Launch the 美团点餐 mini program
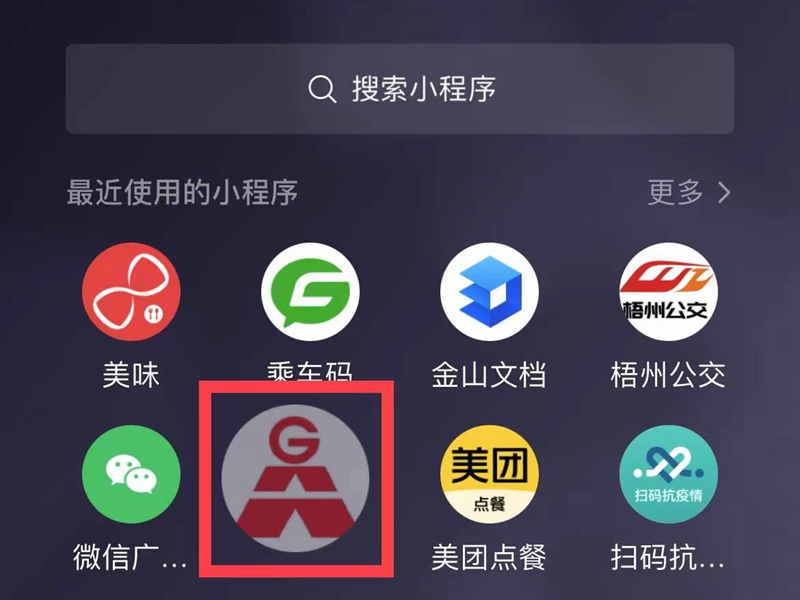 489,474
